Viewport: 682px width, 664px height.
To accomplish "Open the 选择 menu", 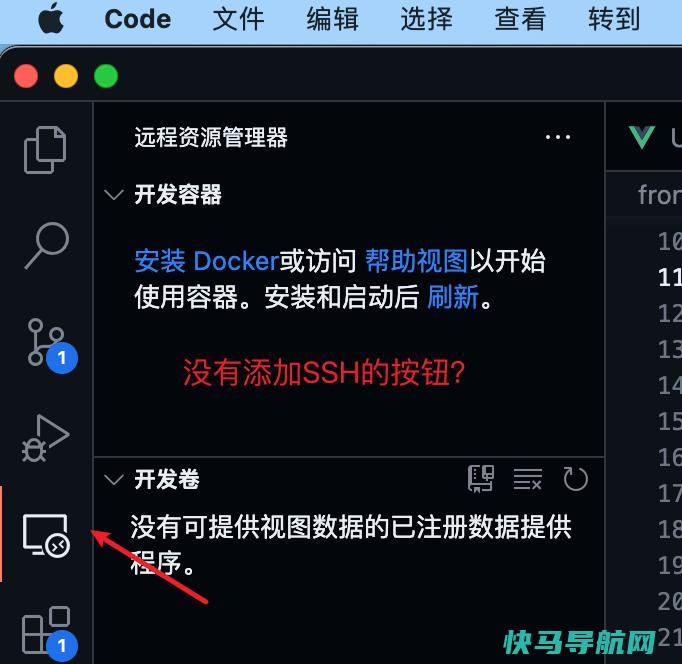I will (427, 18).
